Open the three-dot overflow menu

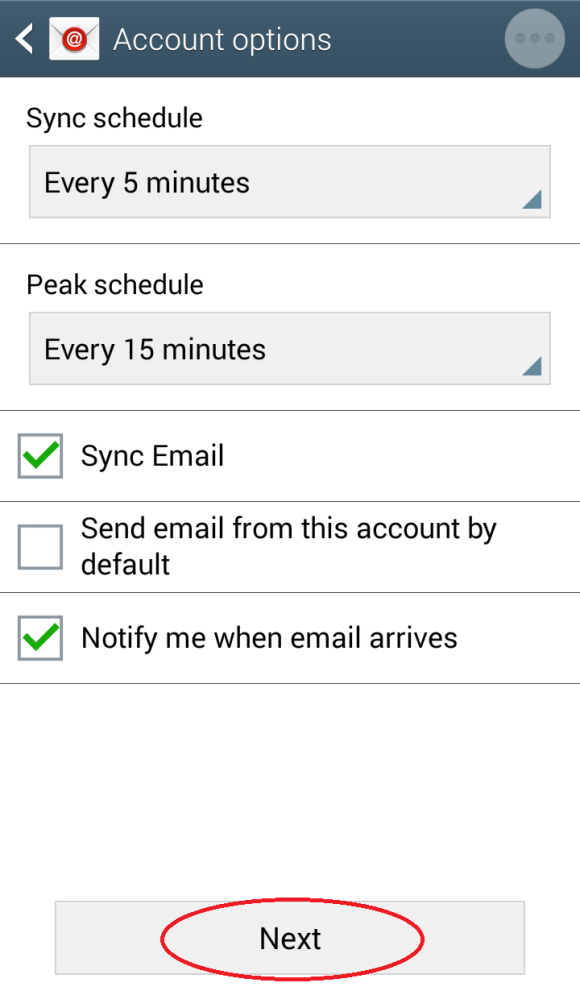pos(535,39)
